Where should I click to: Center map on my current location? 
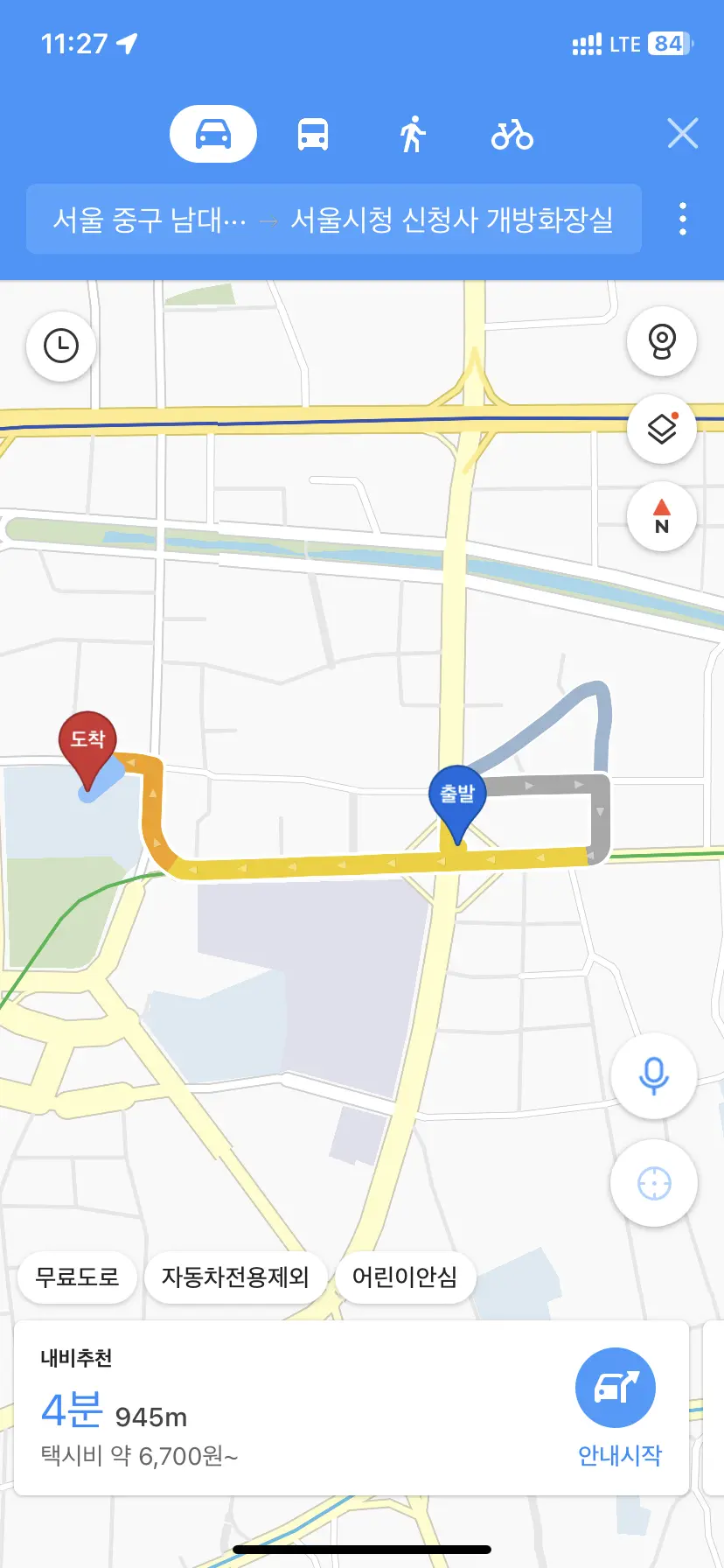coord(653,1184)
